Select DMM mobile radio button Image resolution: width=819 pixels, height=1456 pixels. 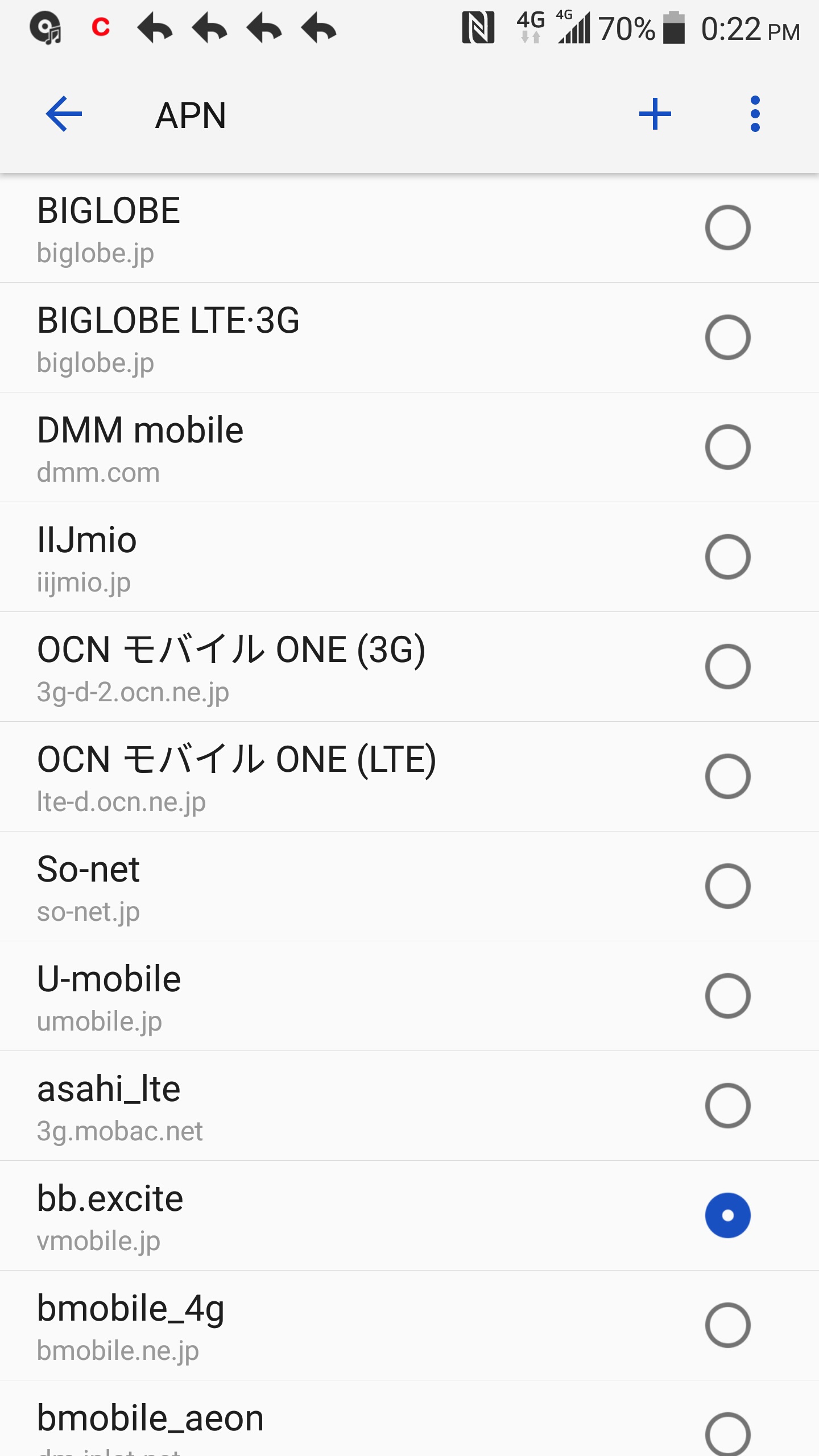coord(727,447)
